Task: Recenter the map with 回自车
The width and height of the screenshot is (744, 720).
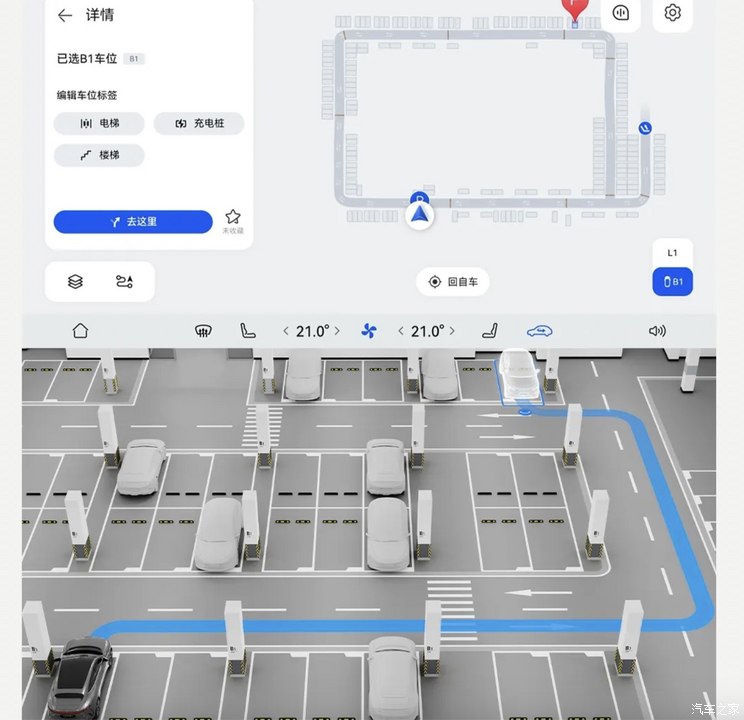Action: coord(453,282)
